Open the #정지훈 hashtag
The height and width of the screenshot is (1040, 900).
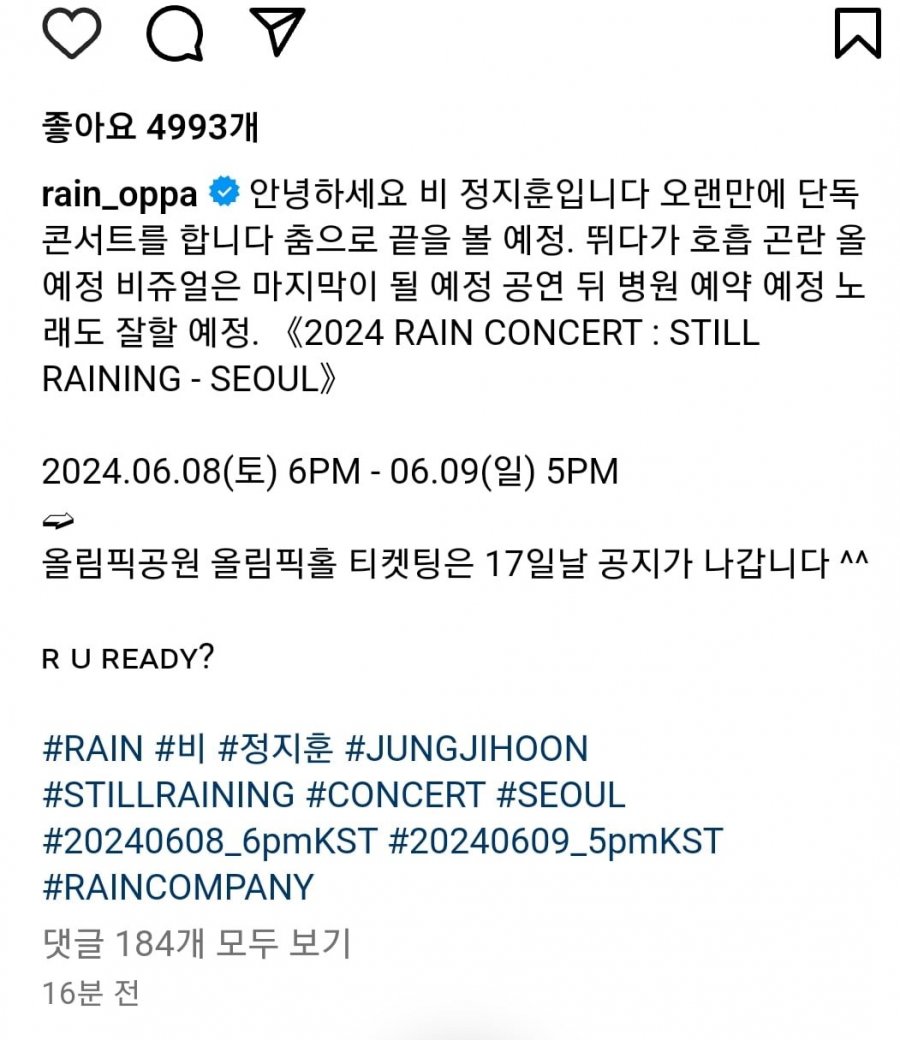coord(288,748)
